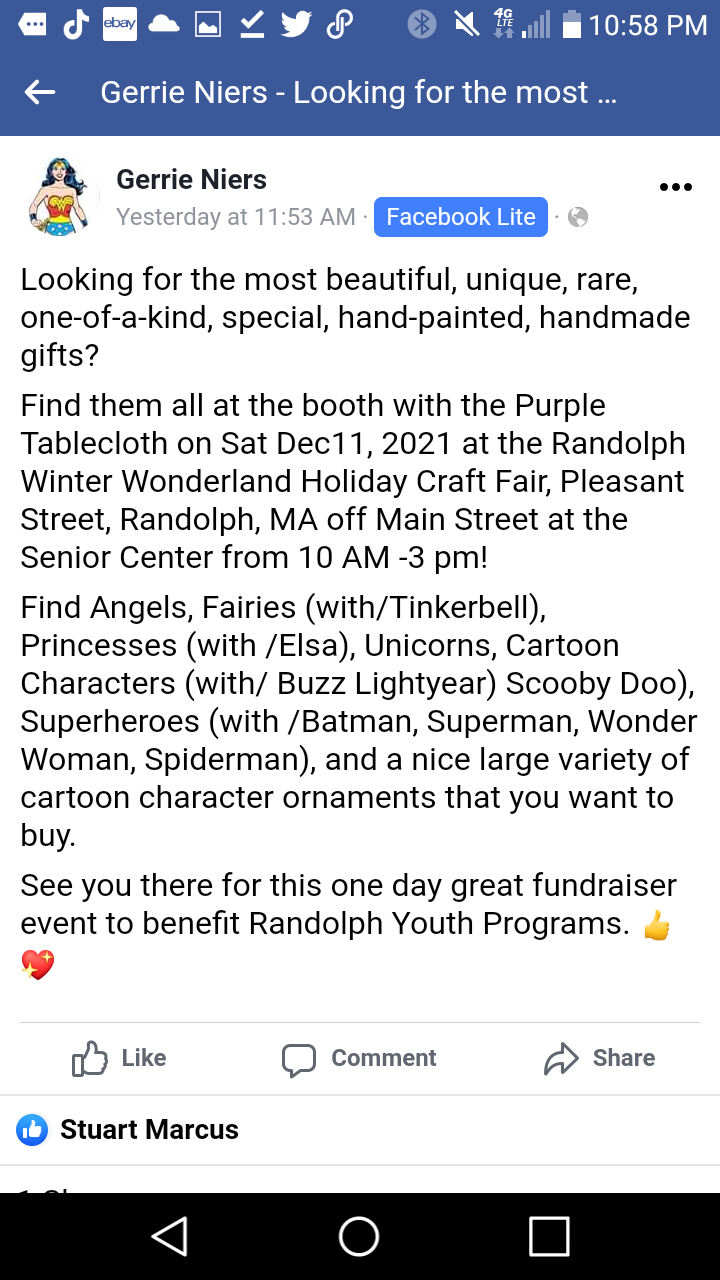Viewport: 720px width, 1280px height.
Task: Tap the Gerrie Niers name link
Action: coord(191,180)
